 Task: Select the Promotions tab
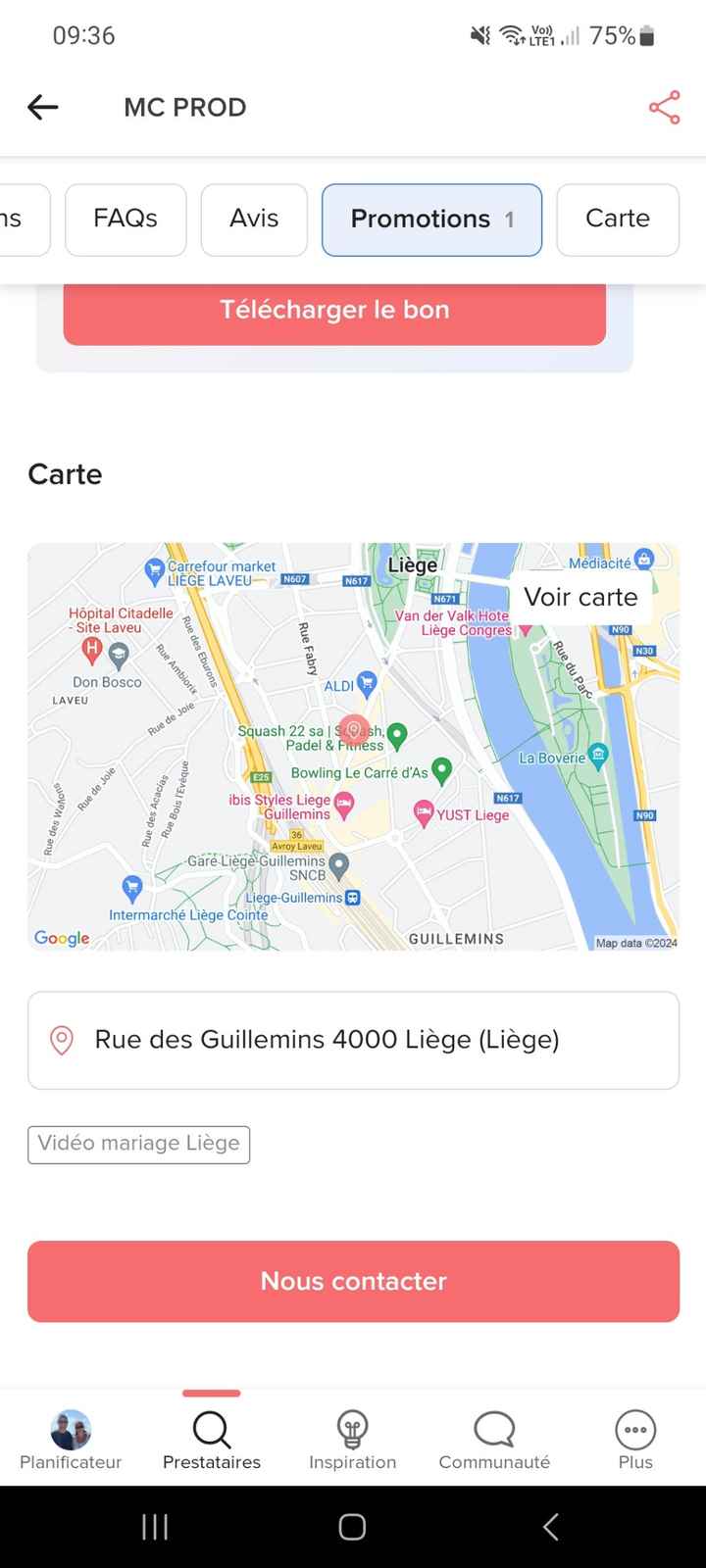[x=431, y=220]
